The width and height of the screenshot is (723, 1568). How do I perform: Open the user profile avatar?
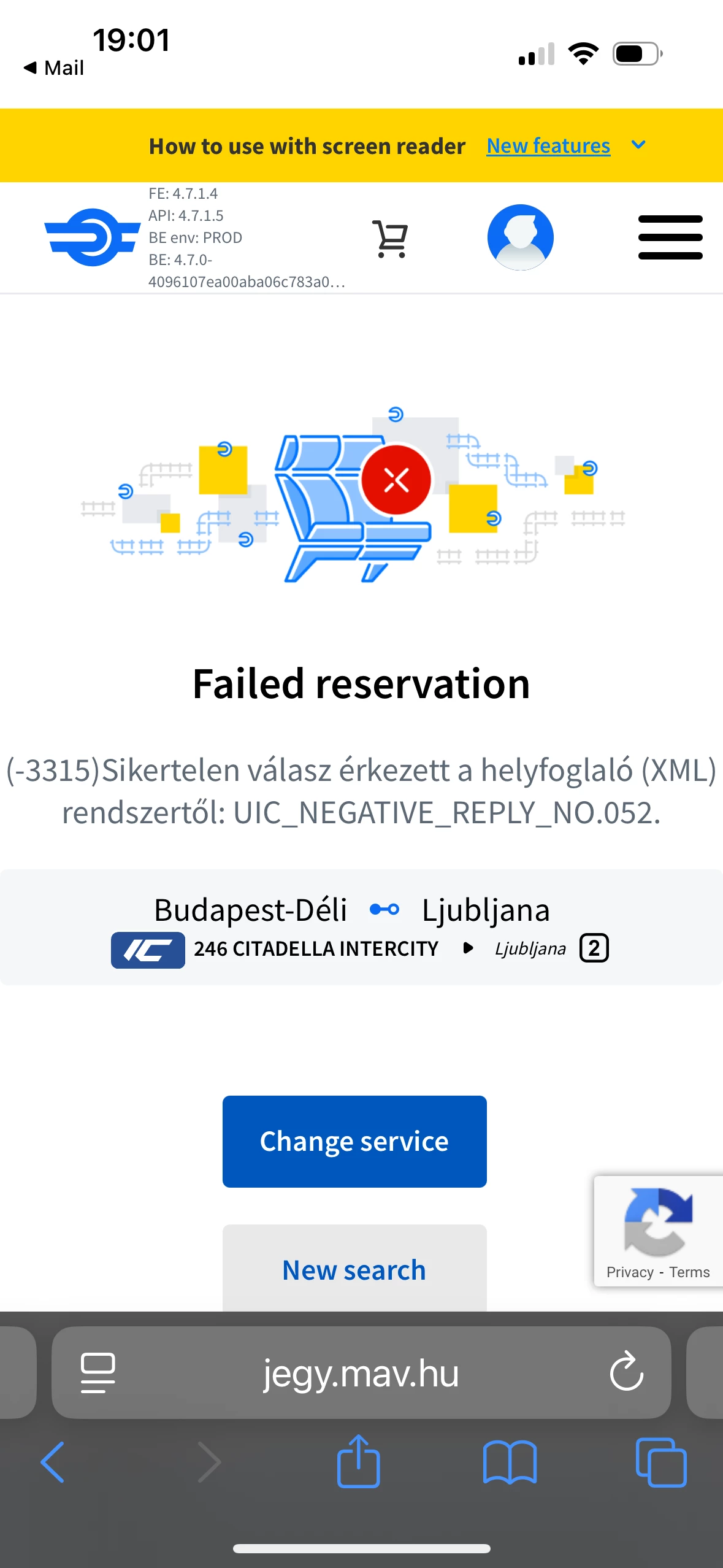point(520,237)
